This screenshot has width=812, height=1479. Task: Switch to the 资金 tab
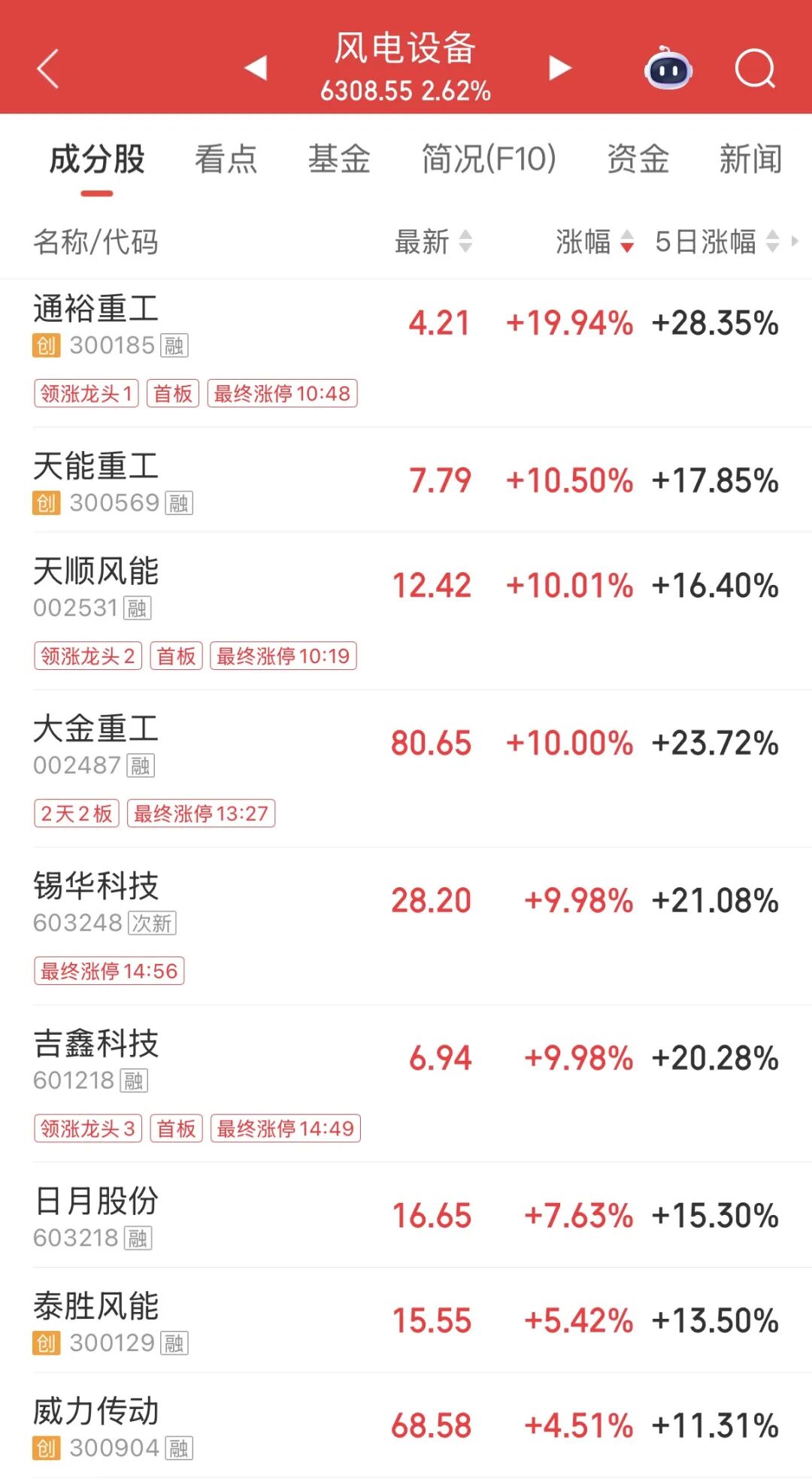pos(638,159)
